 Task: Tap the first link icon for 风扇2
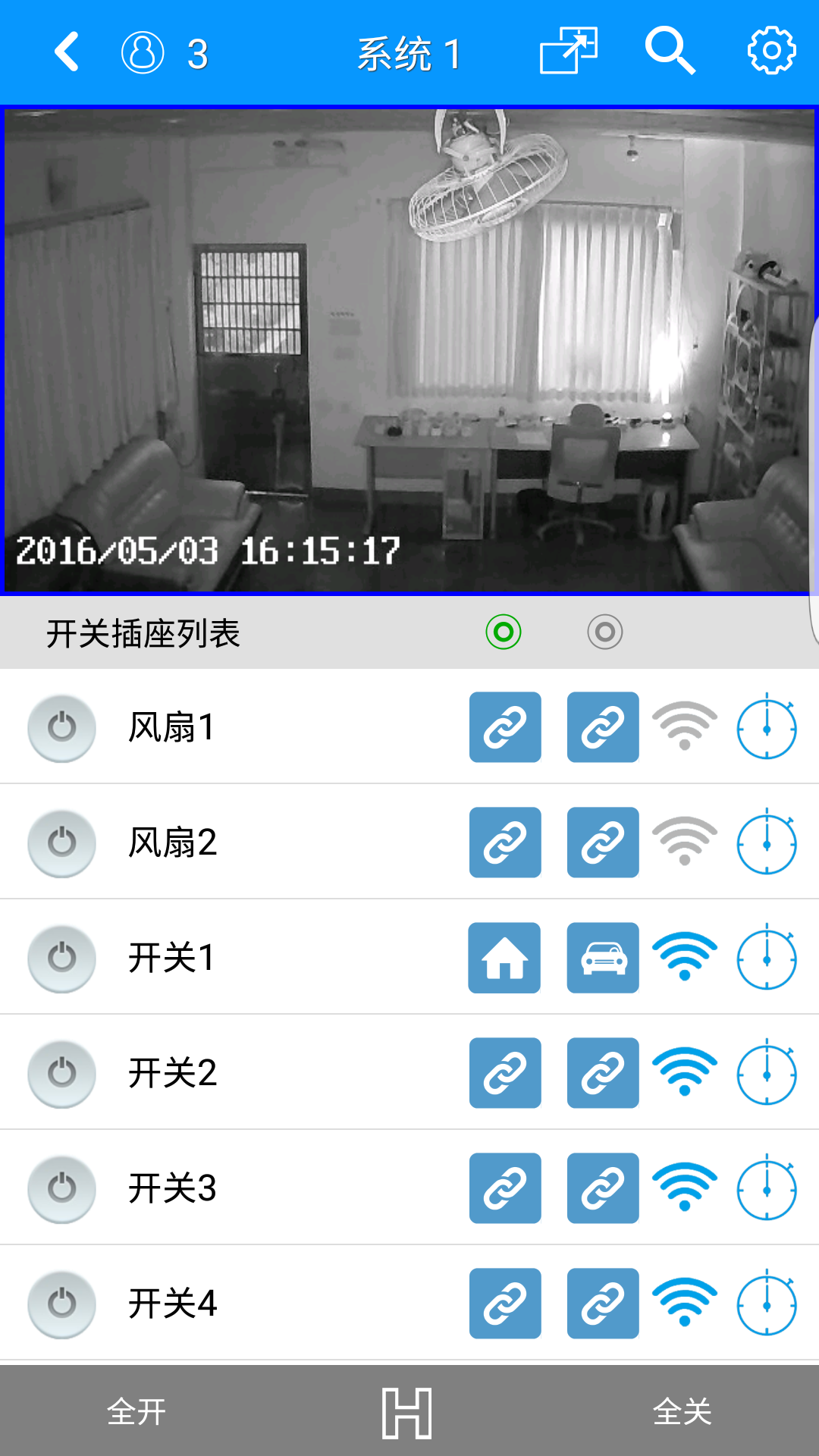coord(504,843)
